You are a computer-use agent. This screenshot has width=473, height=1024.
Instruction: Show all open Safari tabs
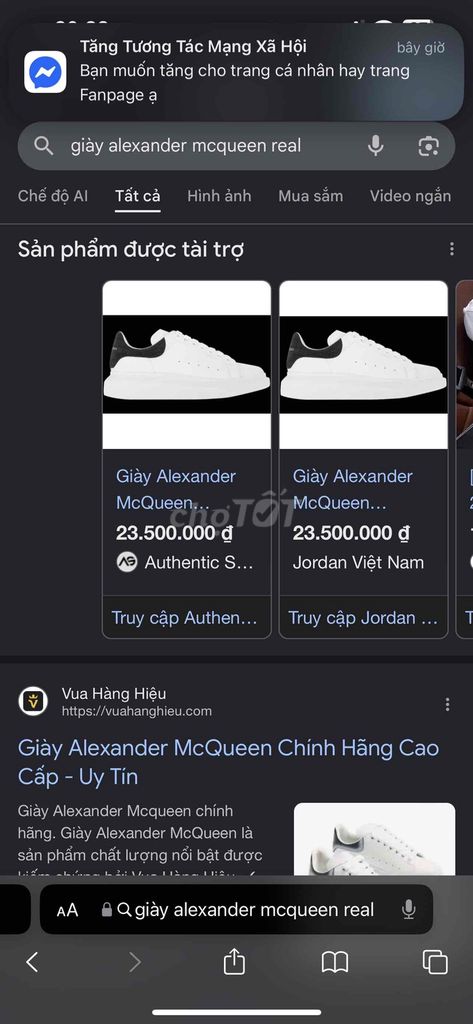point(435,962)
